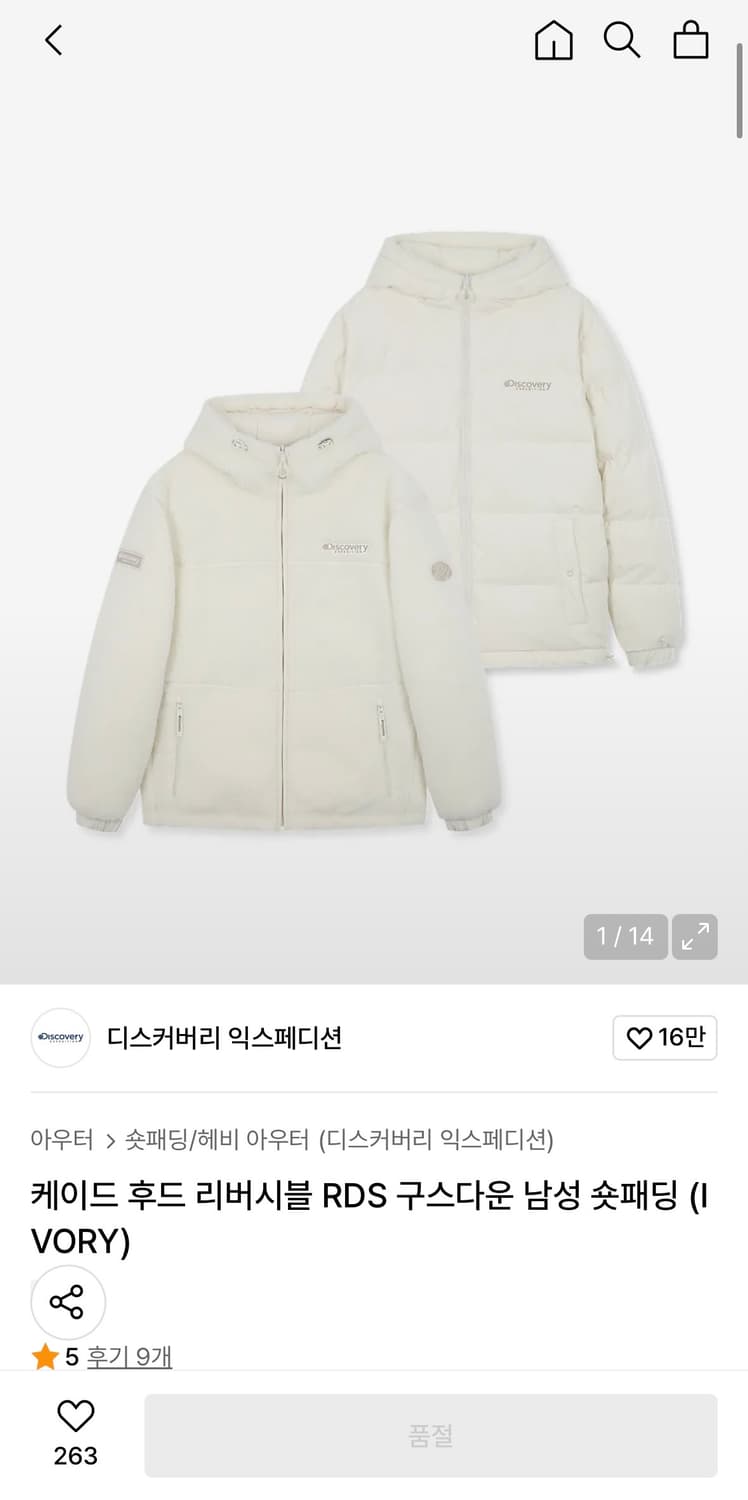Tap the image counter showing 1 / 14
Image resolution: width=748 pixels, height=1500 pixels.
click(x=626, y=937)
